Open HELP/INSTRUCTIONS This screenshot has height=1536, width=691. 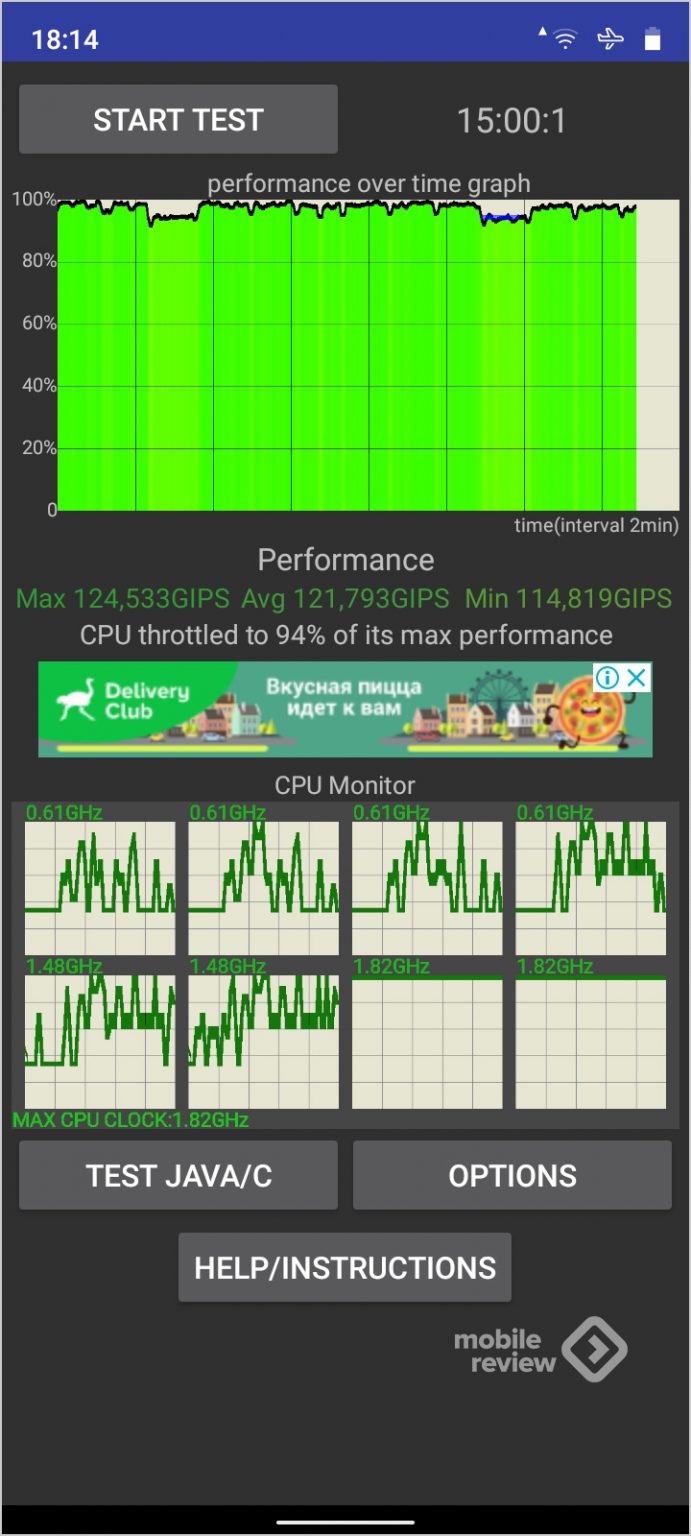(x=345, y=1267)
